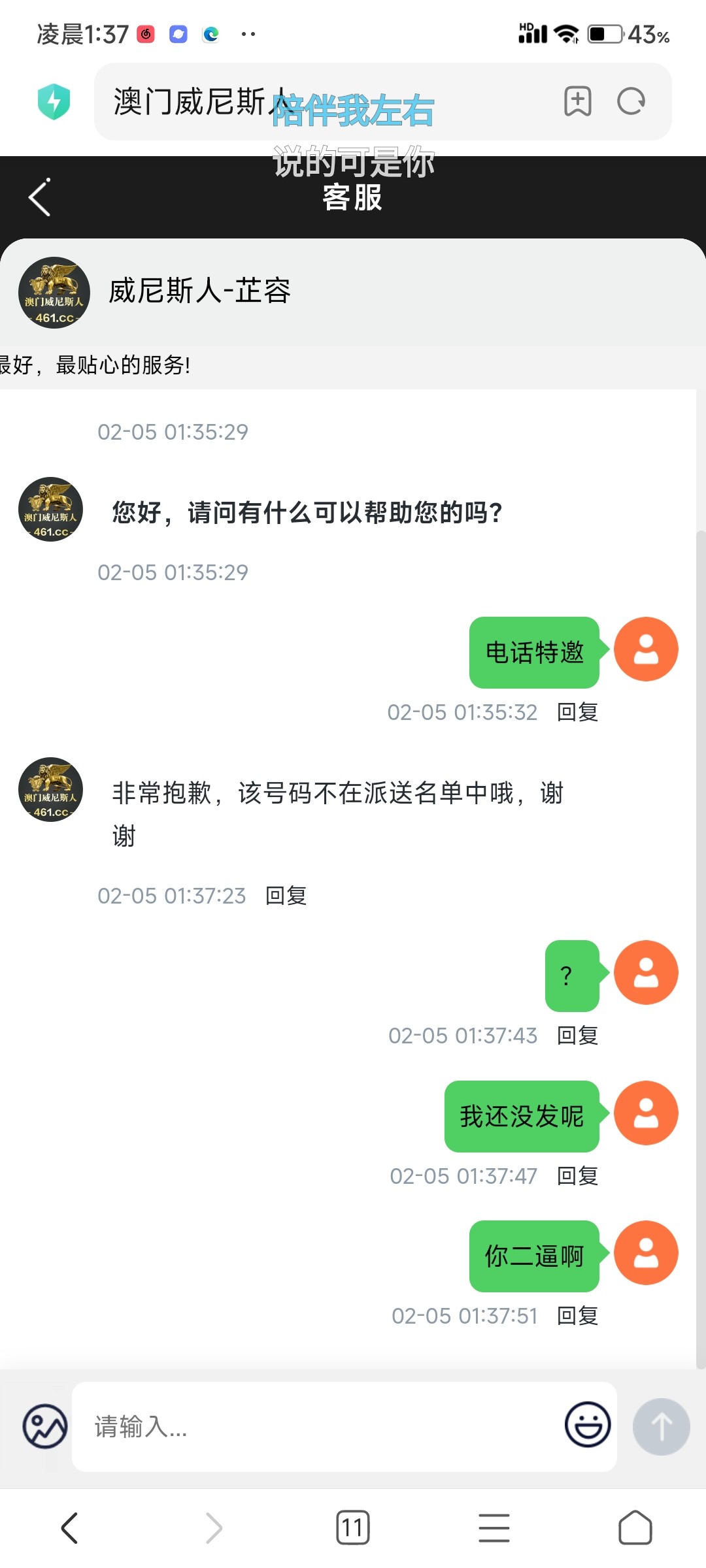Open the emoji picker
The width and height of the screenshot is (706, 1568).
(x=588, y=1425)
